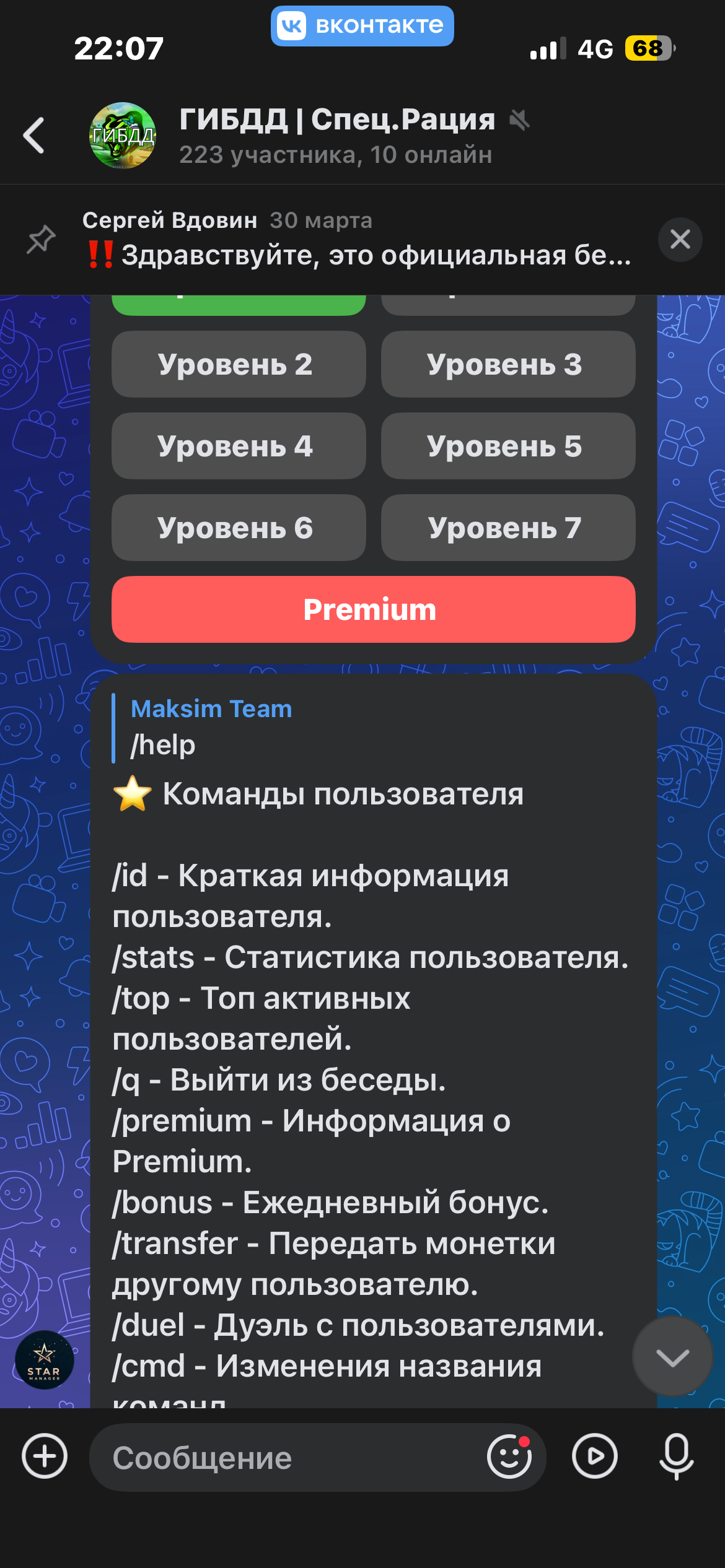This screenshot has height=1568, width=725.
Task: Open Star Manager bot avatar
Action: 44,1360
